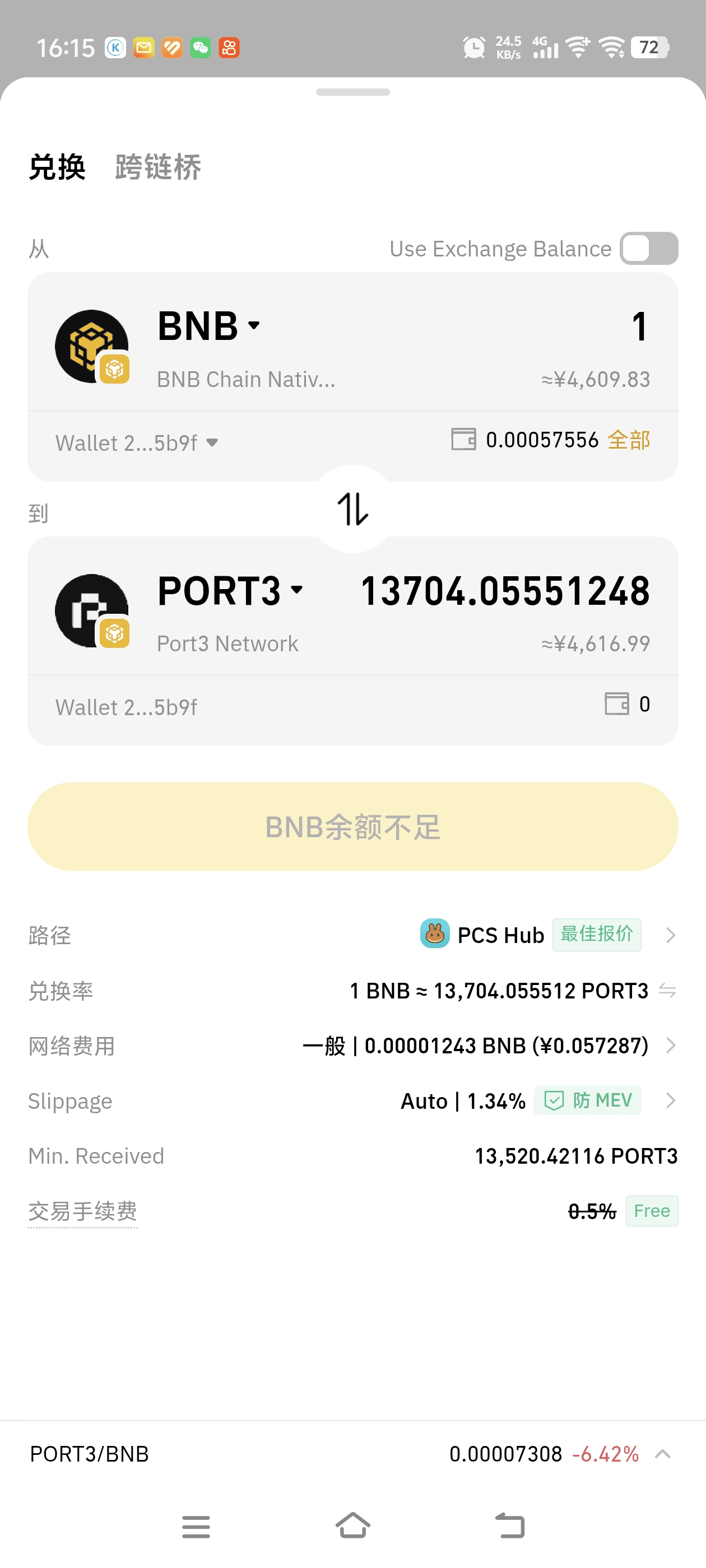
Task: Edit the BNB amount field
Action: pos(639,326)
